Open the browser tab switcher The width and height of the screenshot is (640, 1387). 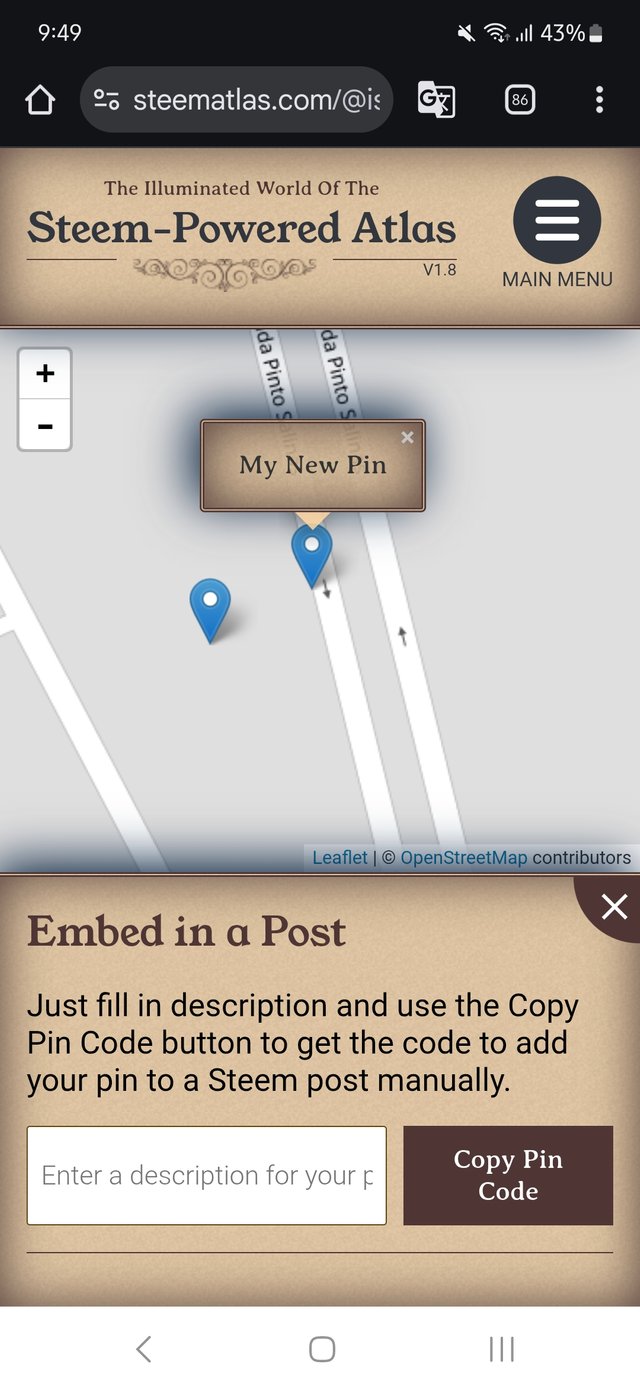(519, 100)
